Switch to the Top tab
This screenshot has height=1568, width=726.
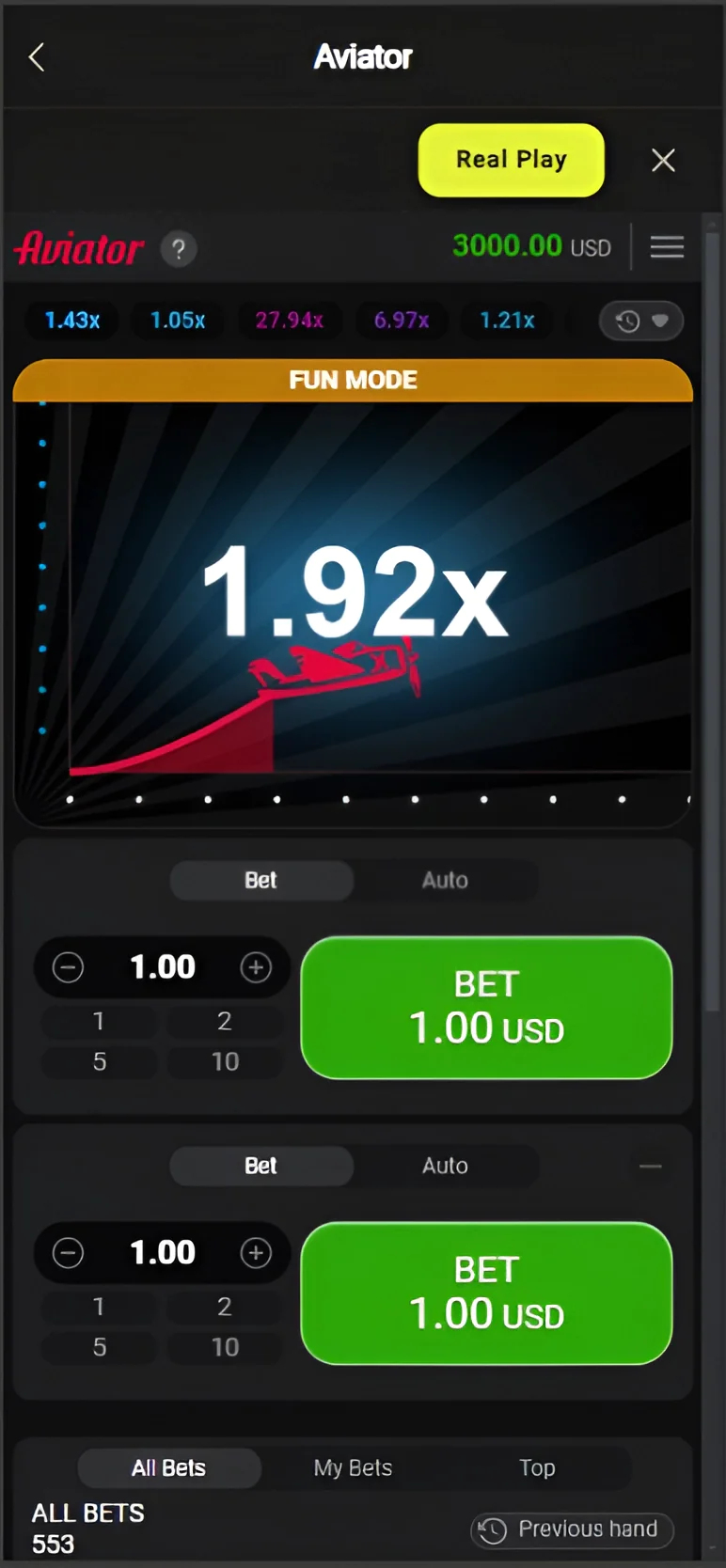[537, 1467]
